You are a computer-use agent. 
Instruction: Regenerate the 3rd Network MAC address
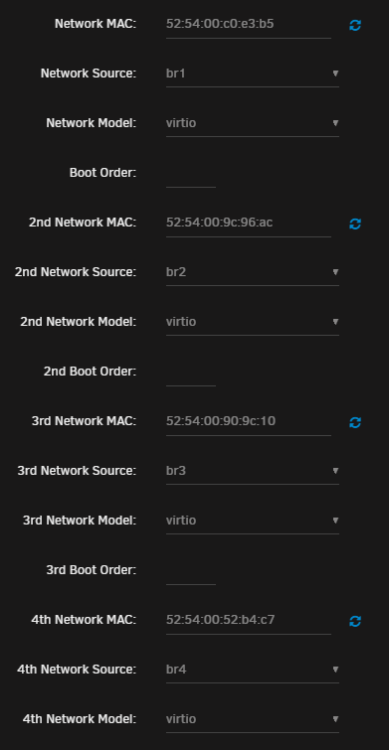point(355,422)
